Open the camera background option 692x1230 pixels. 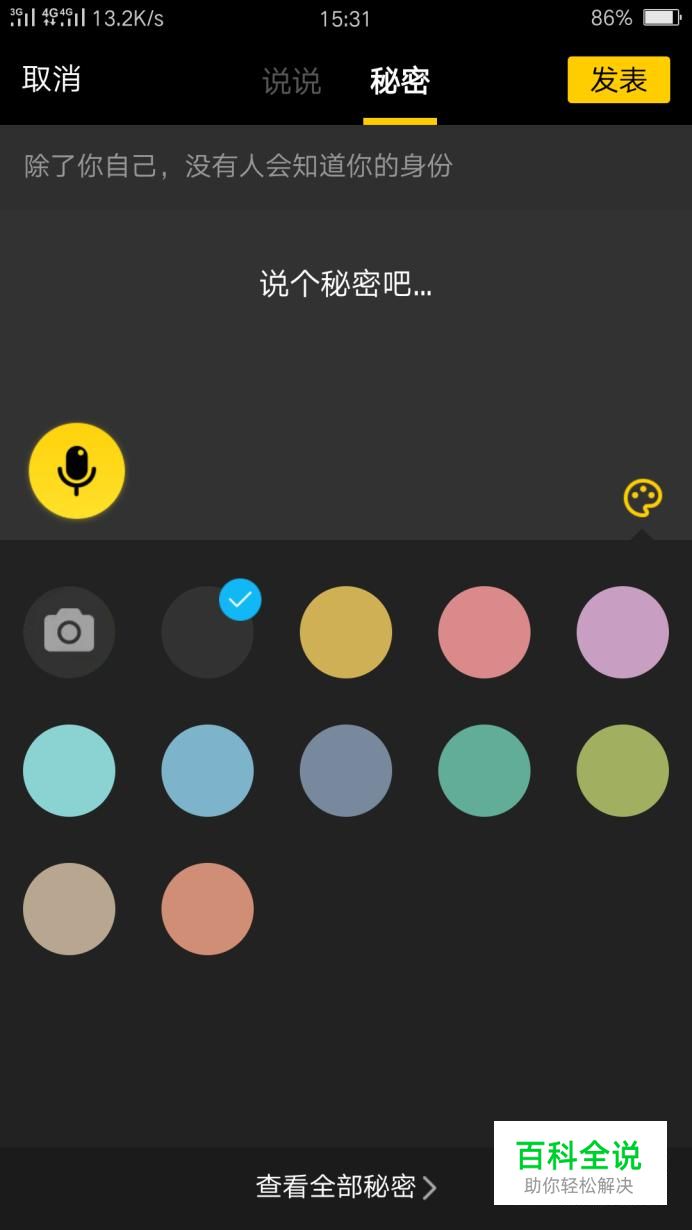(x=69, y=632)
